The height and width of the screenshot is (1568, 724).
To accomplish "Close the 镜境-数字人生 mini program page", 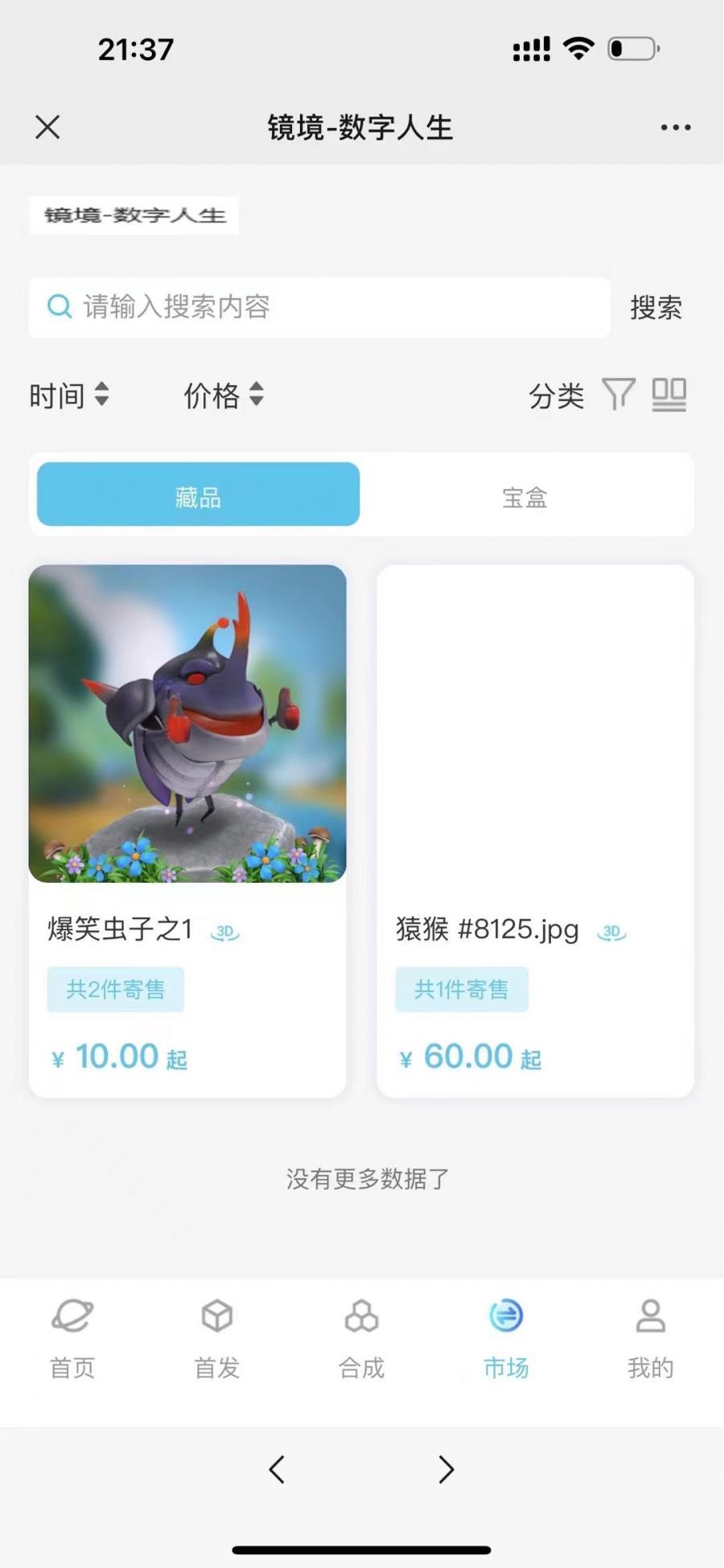I will [x=47, y=127].
